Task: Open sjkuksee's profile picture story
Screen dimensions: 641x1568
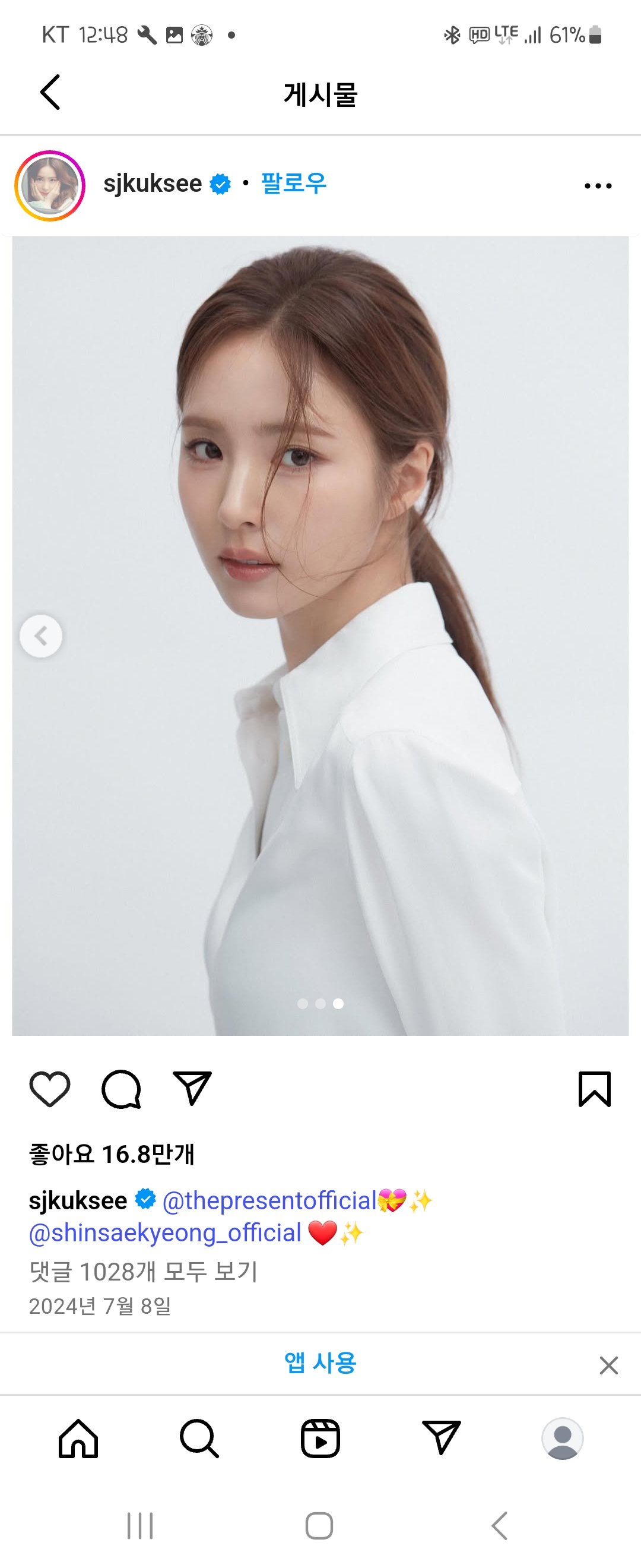Action: (x=50, y=186)
